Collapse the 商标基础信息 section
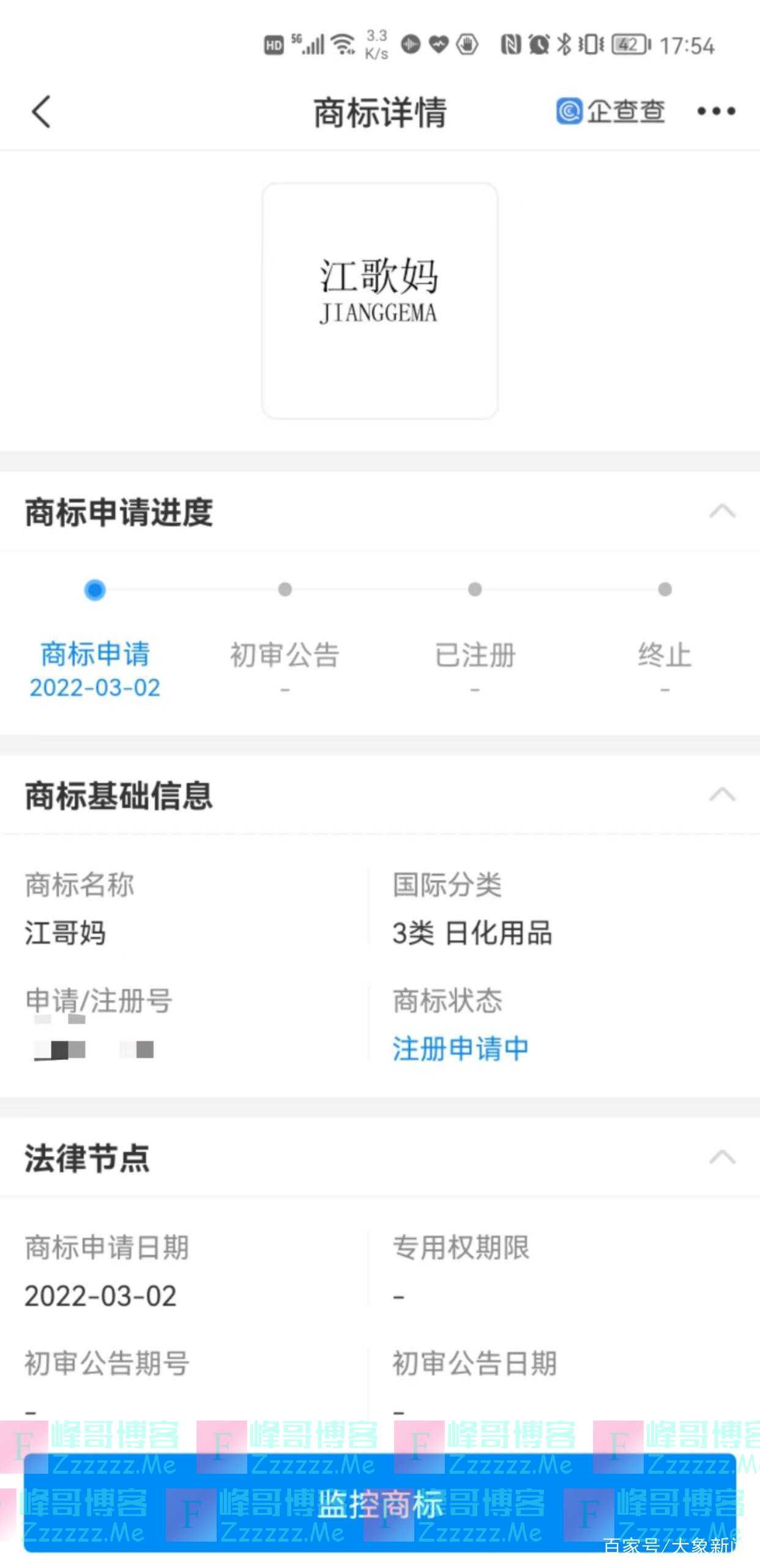 click(x=722, y=794)
